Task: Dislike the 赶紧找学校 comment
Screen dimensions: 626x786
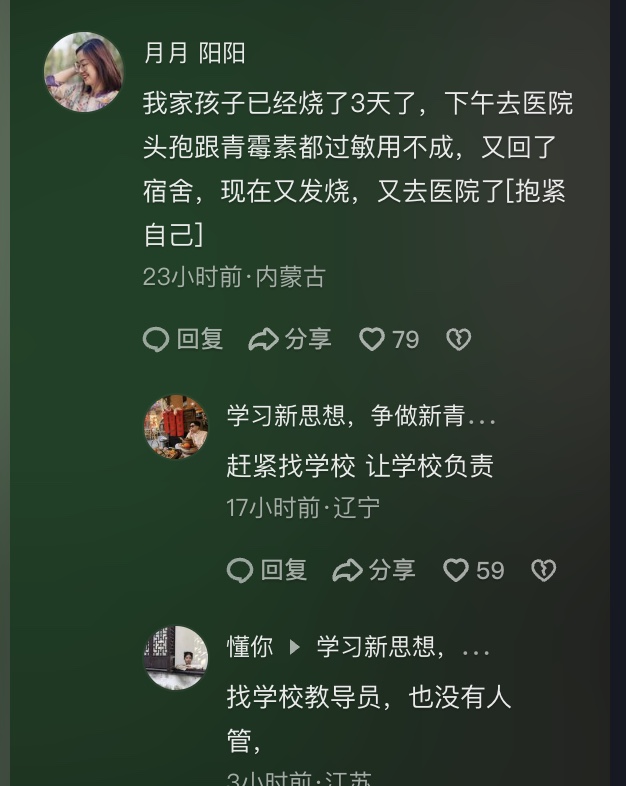Action: [543, 570]
